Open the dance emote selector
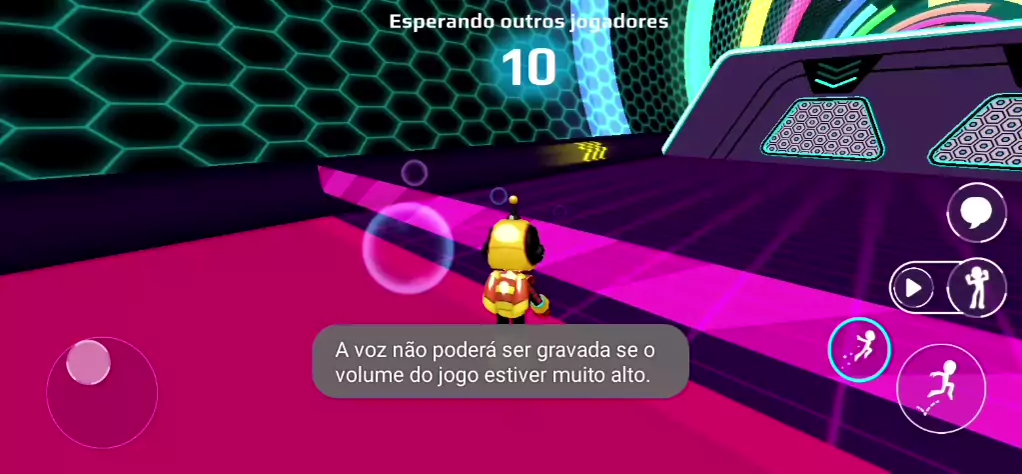Viewport: 1022px width, 474px height. tap(975, 289)
